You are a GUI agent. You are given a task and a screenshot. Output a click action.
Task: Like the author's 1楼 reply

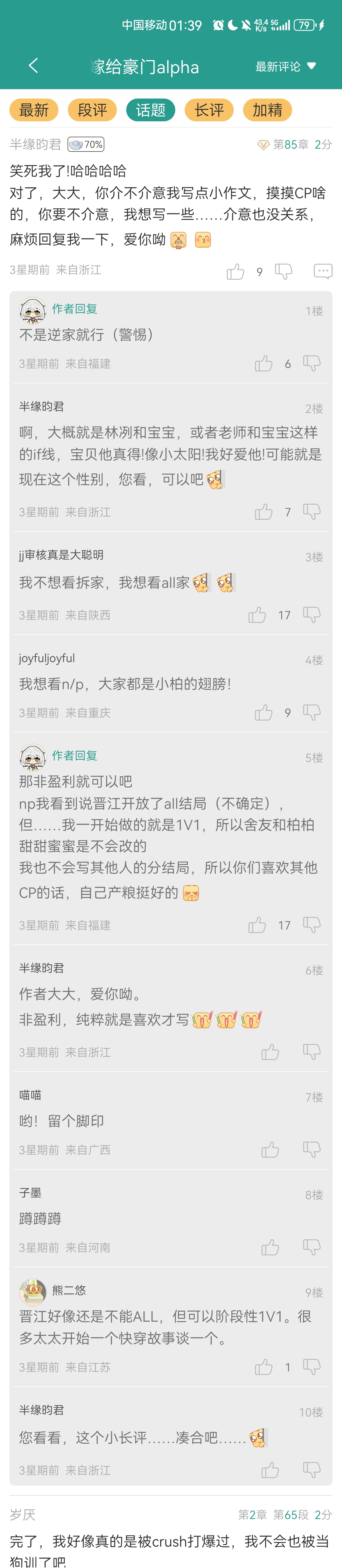(263, 363)
